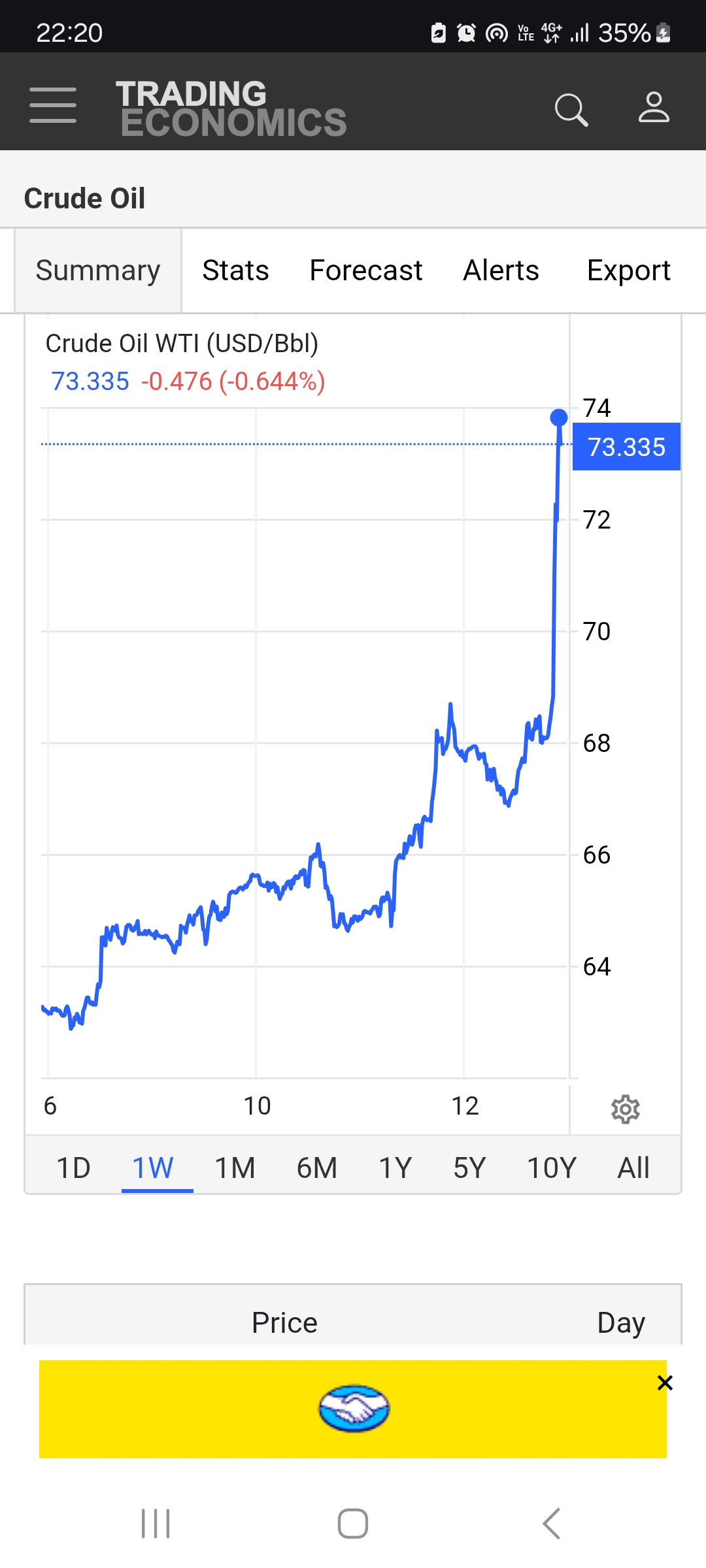Tap the Trading Economics logo
This screenshot has height=1568, width=706.
[x=231, y=108]
